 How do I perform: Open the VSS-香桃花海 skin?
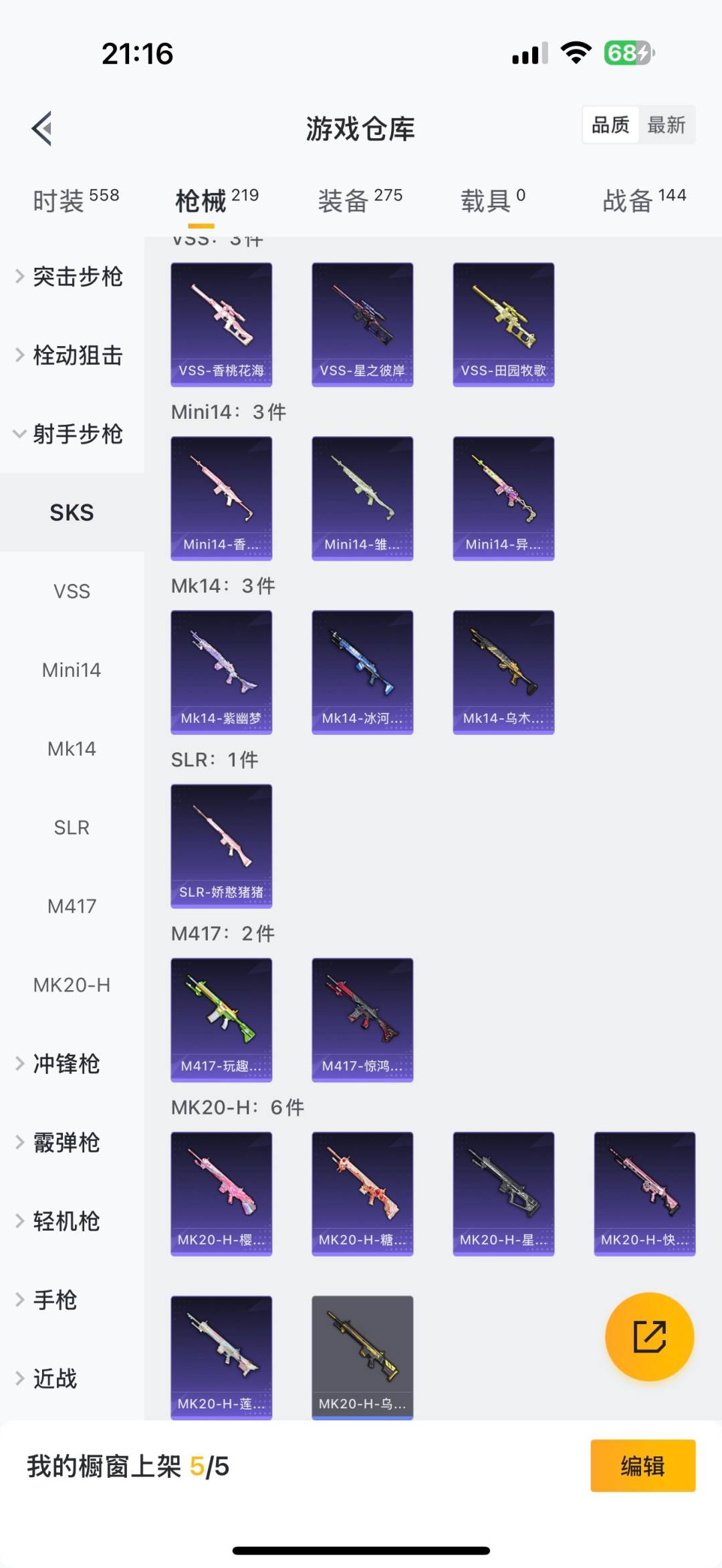(x=221, y=325)
